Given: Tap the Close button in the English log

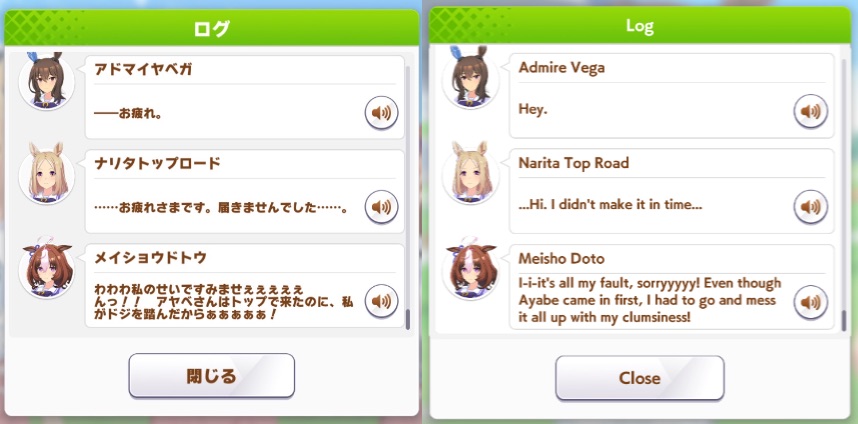Looking at the screenshot, I should [x=640, y=378].
